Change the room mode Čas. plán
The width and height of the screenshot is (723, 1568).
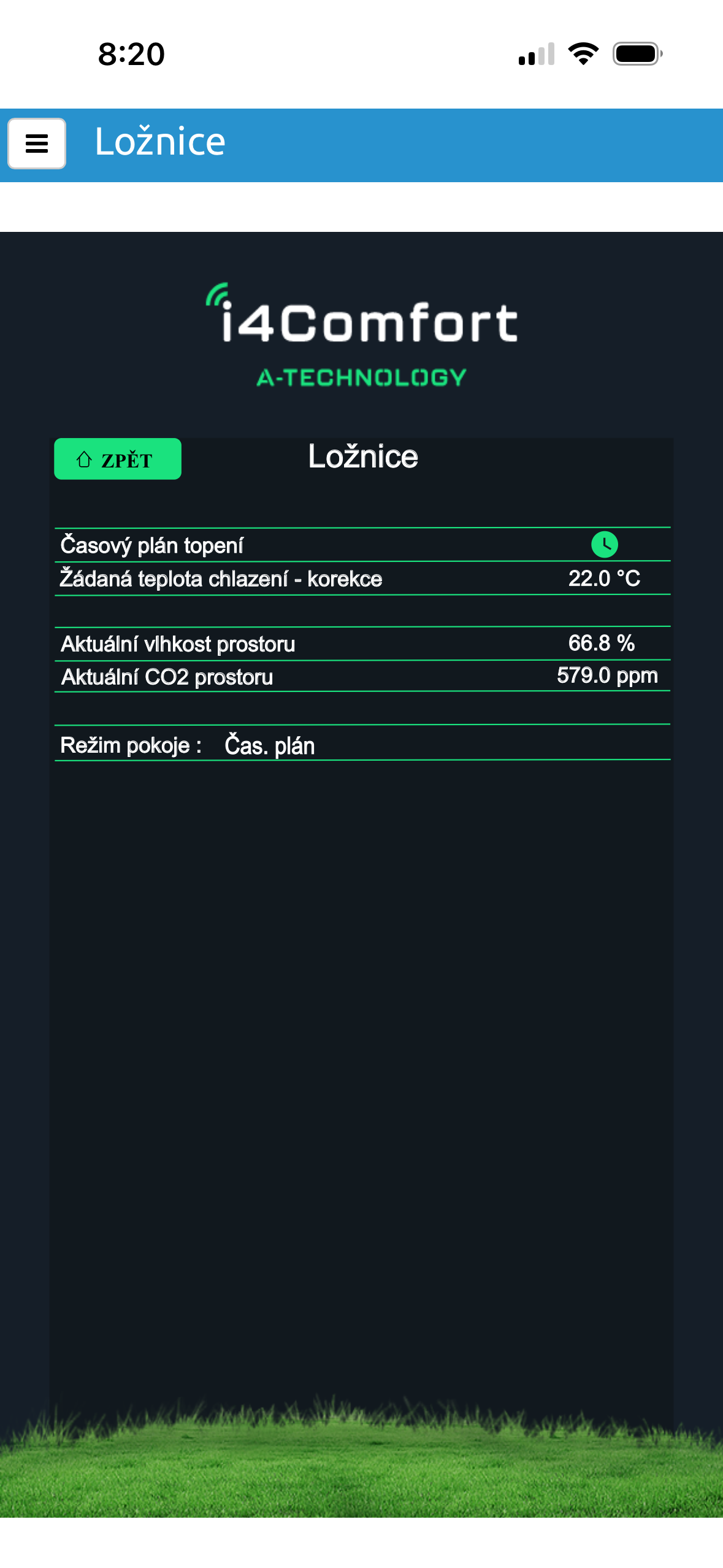[x=269, y=745]
